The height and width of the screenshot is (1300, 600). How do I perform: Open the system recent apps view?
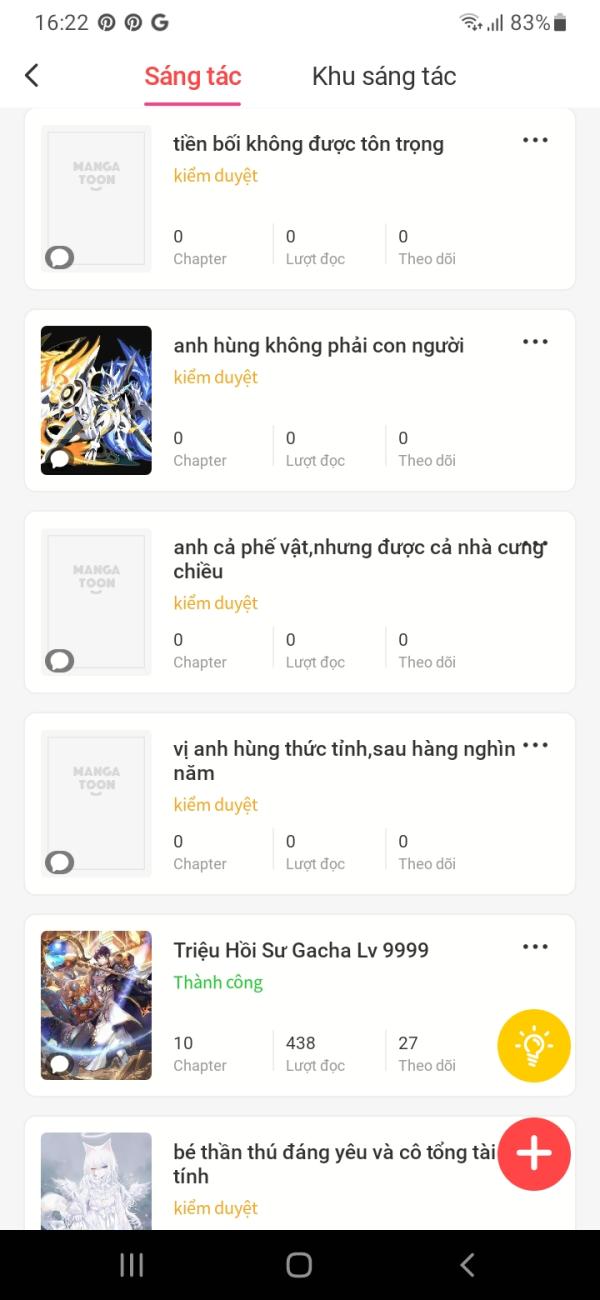point(132,1265)
